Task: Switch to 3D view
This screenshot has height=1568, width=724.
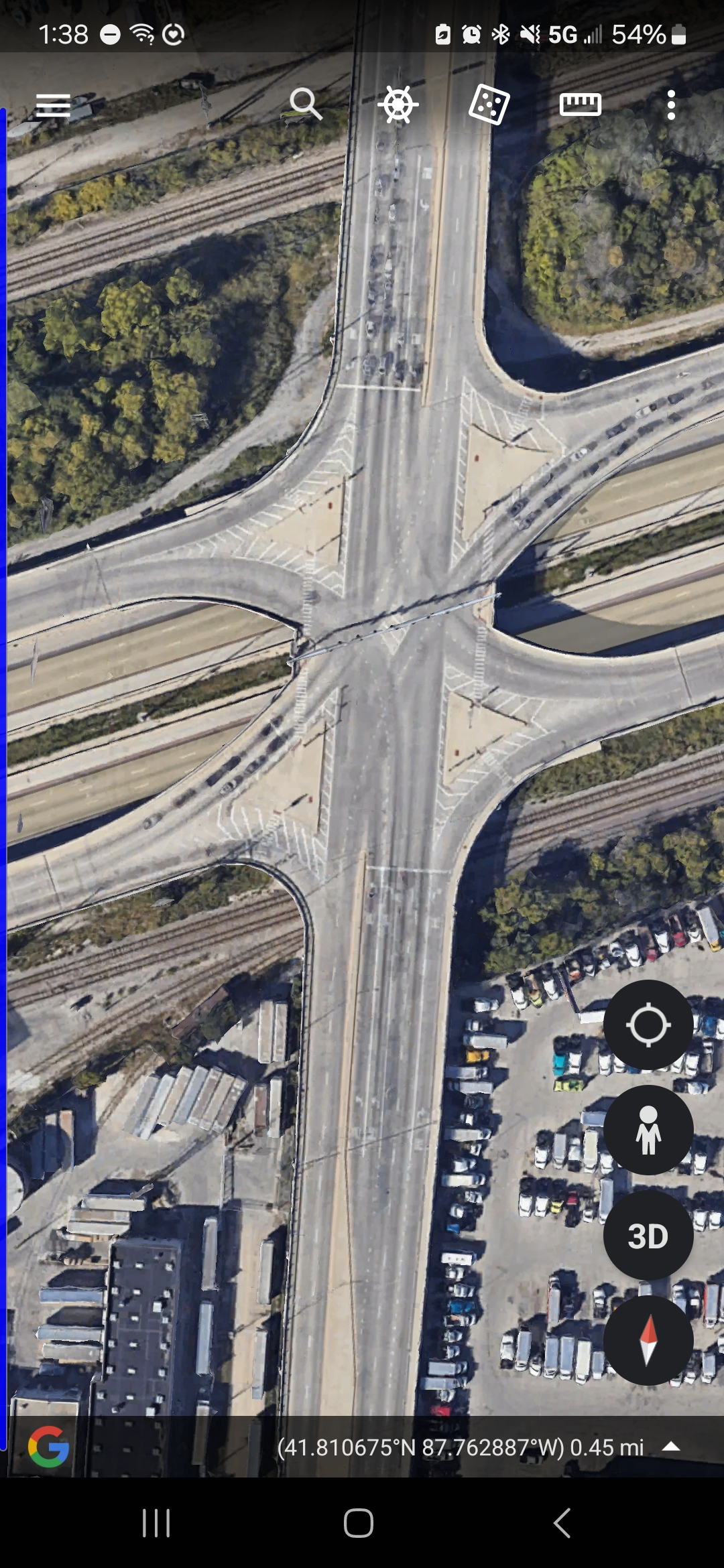Action: (x=648, y=1236)
